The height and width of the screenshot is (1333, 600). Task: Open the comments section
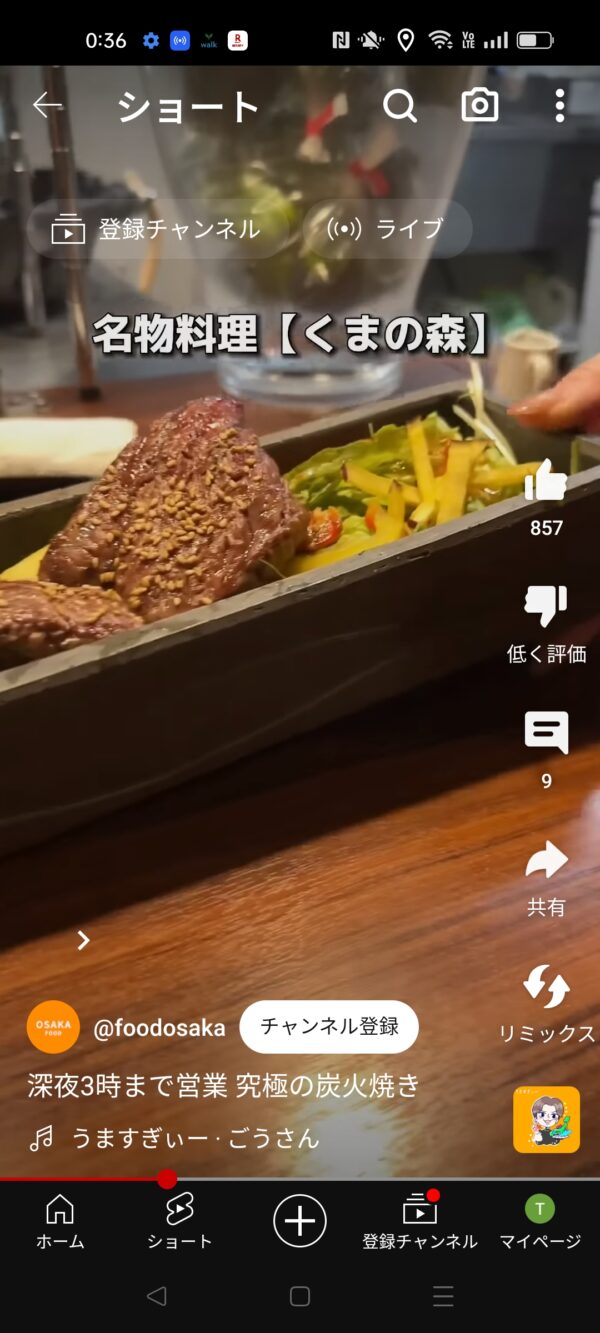546,733
